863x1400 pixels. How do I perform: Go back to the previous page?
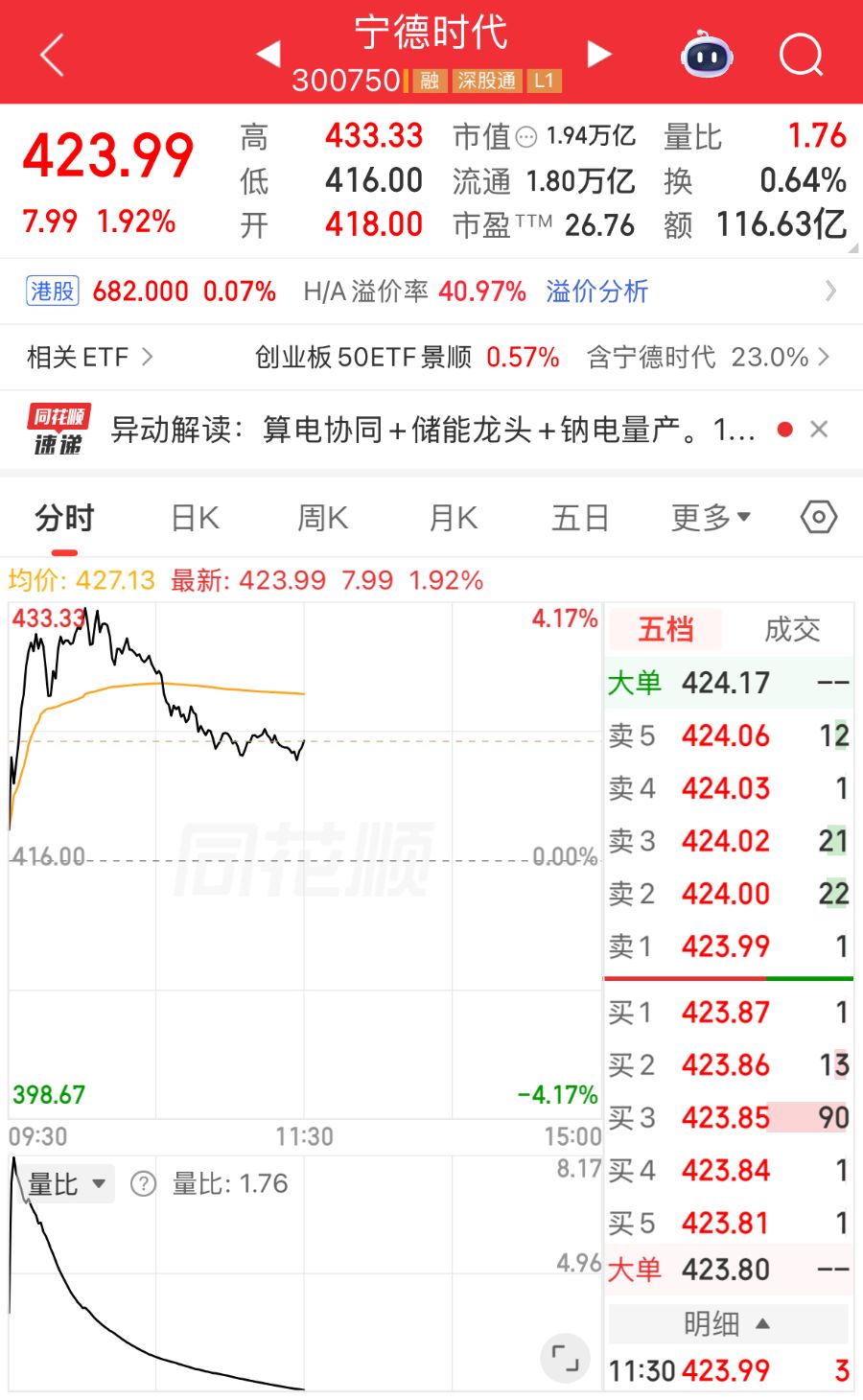[53, 54]
